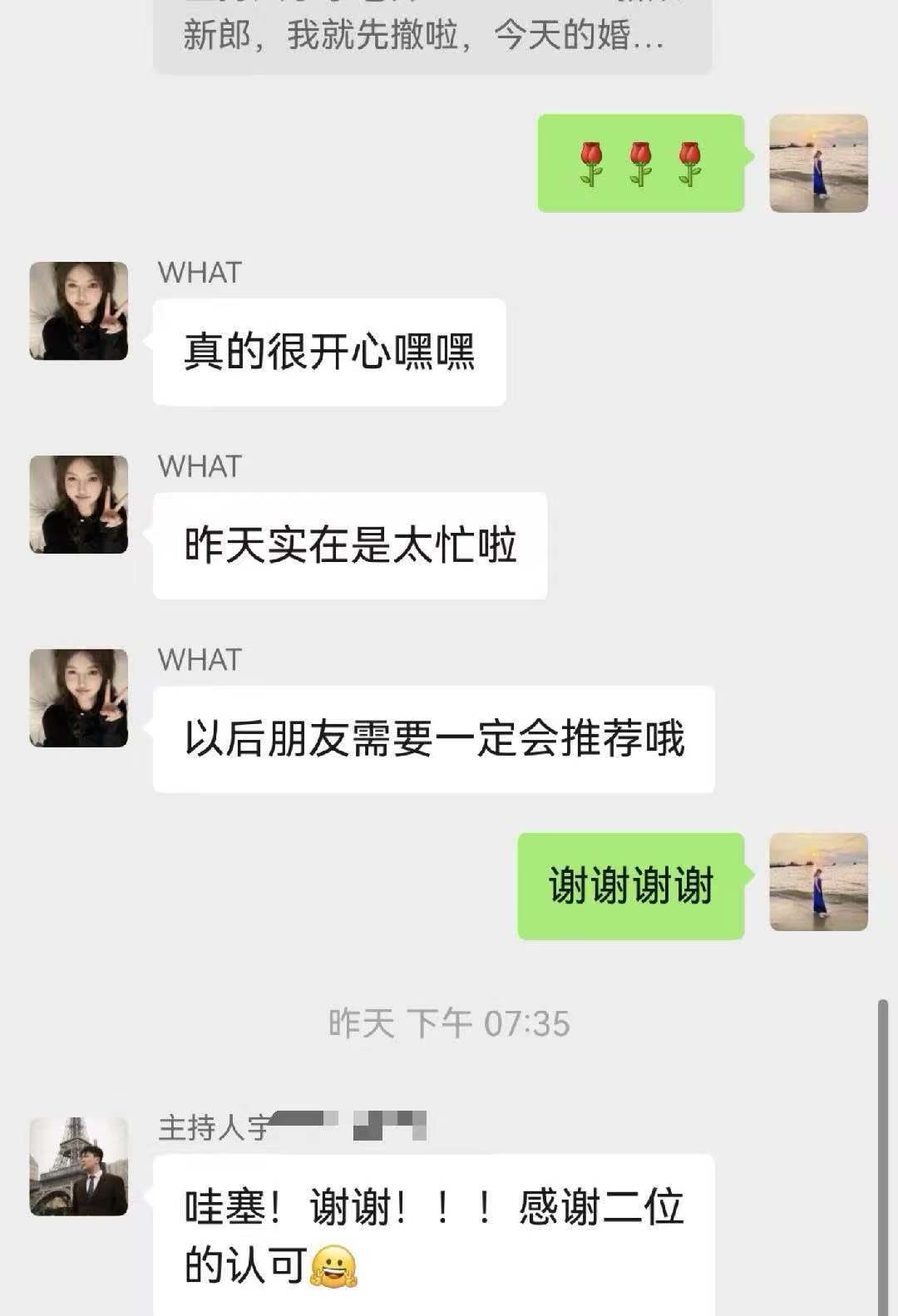
Task: Tap WHAT's avatar next to "昨天实在是太忙啦"
Action: 79,505
